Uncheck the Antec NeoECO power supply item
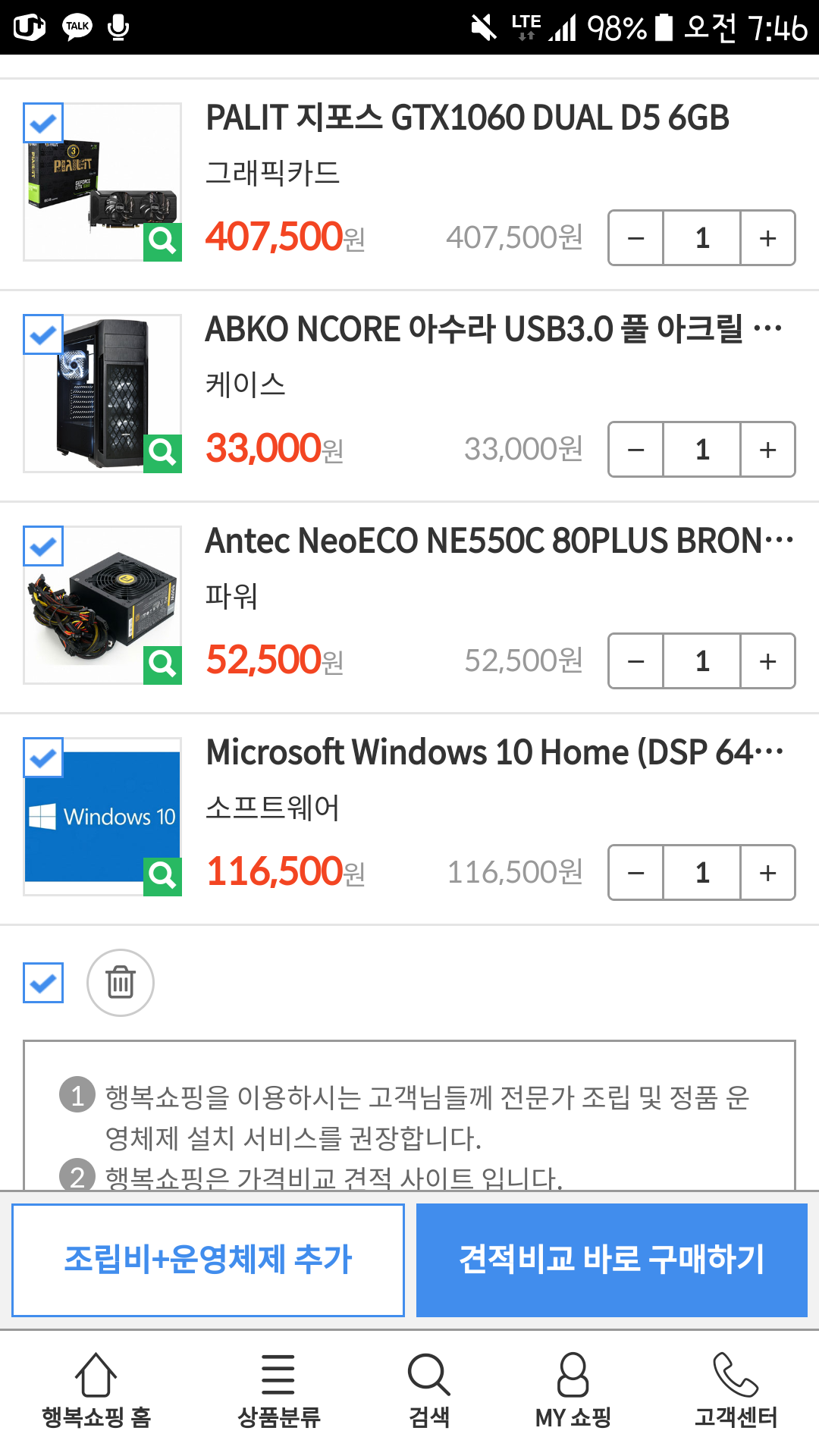Image resolution: width=819 pixels, height=1456 pixels. click(43, 546)
